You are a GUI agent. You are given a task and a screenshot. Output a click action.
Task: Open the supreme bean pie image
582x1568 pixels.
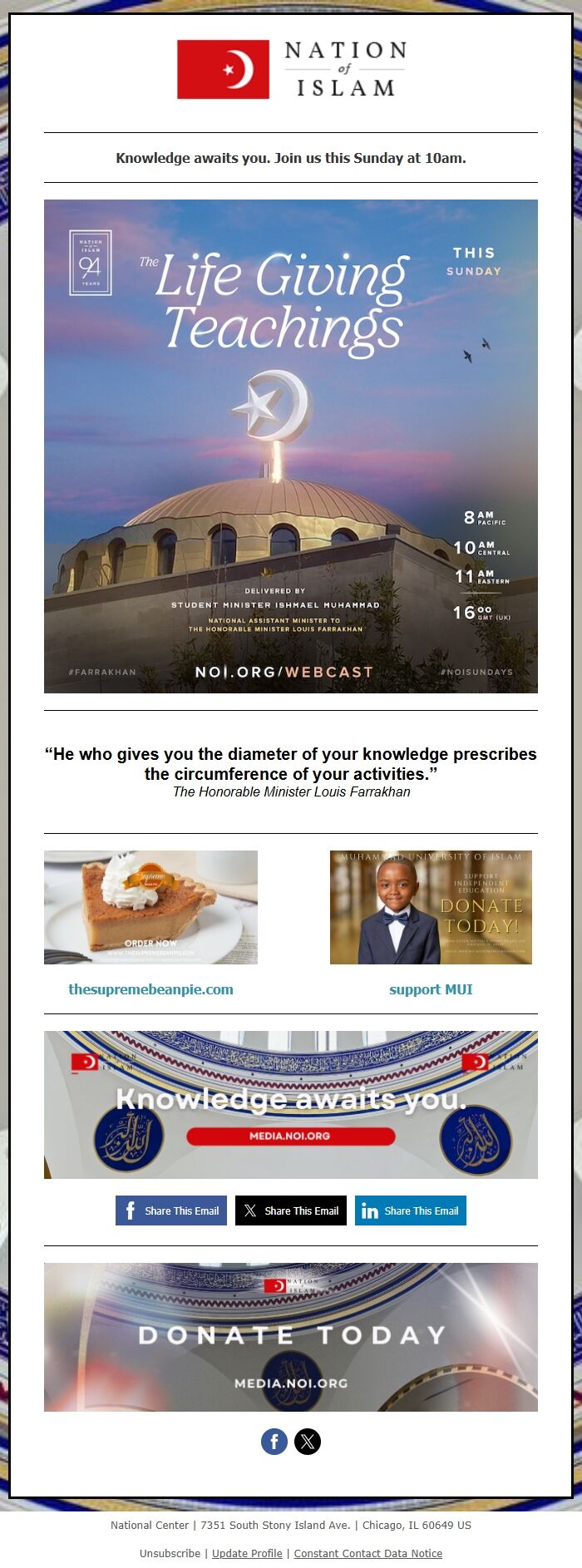[150, 907]
